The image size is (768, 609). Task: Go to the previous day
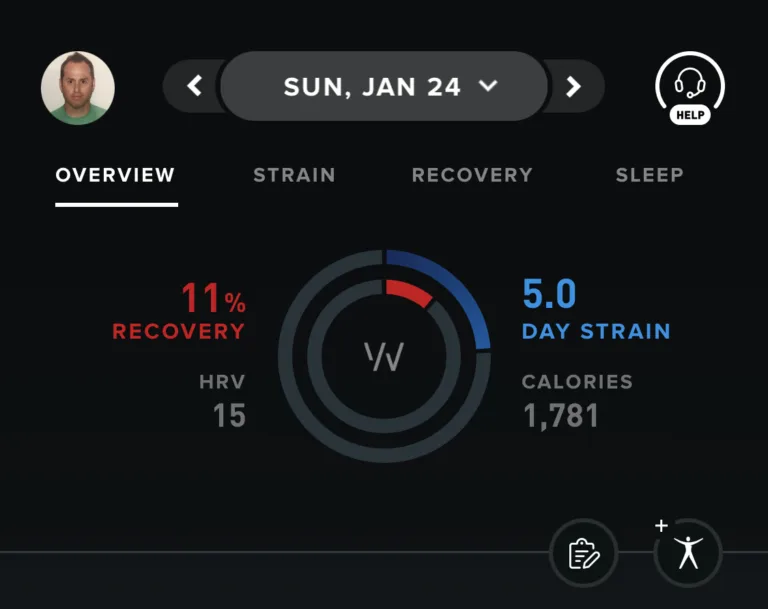point(194,87)
